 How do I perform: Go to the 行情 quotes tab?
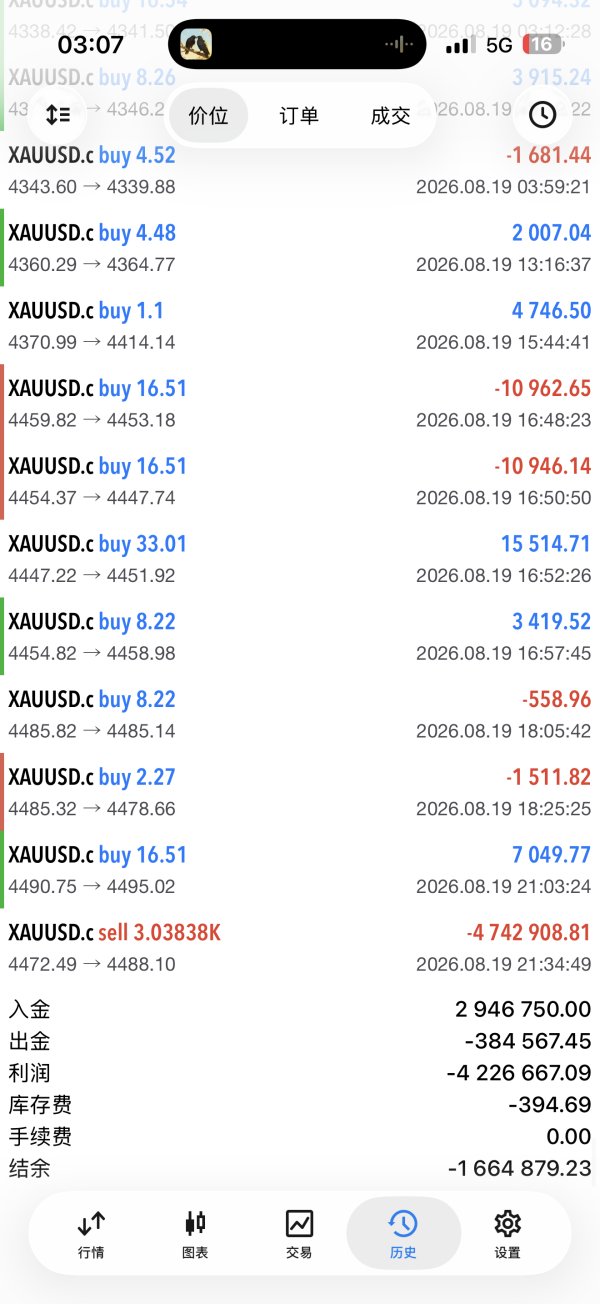(x=91, y=1234)
